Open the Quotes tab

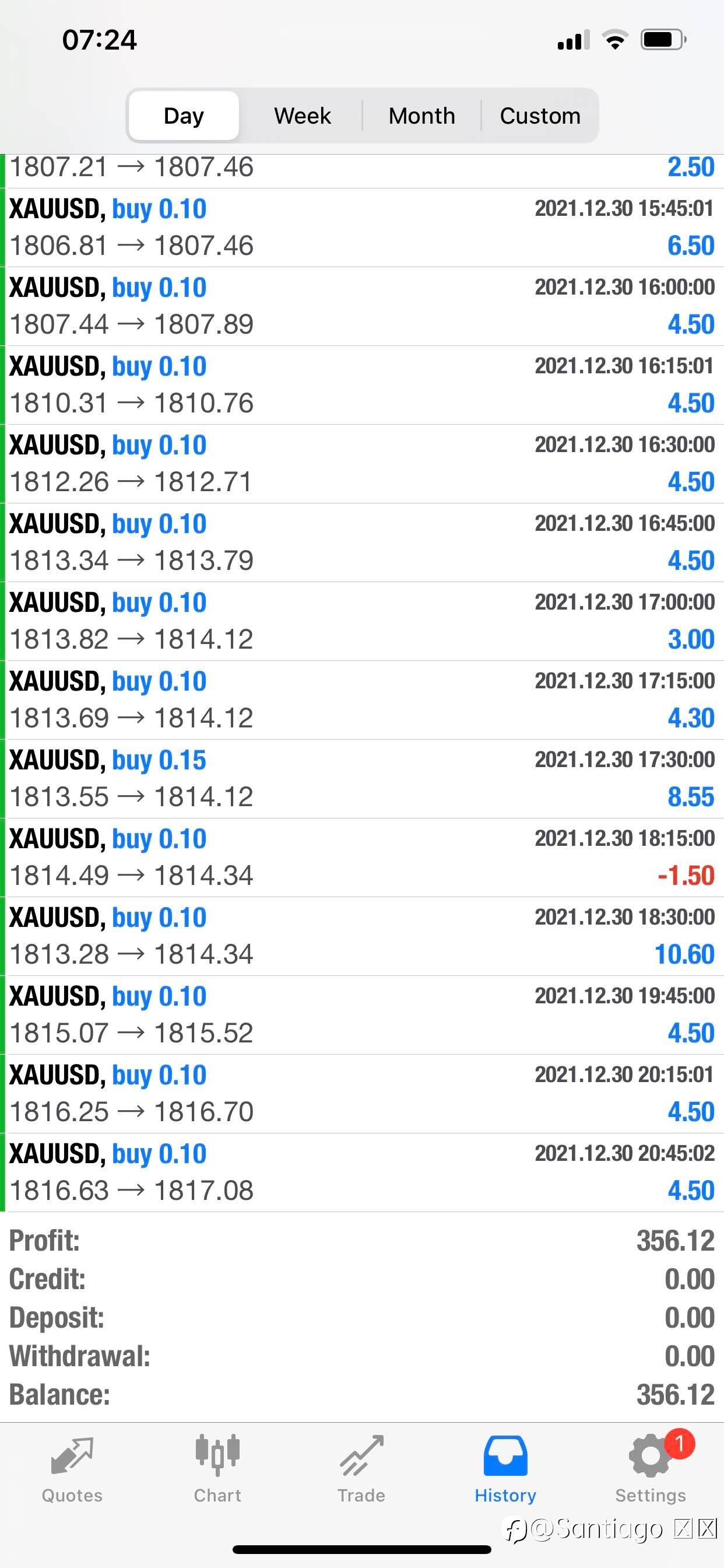point(72,1469)
